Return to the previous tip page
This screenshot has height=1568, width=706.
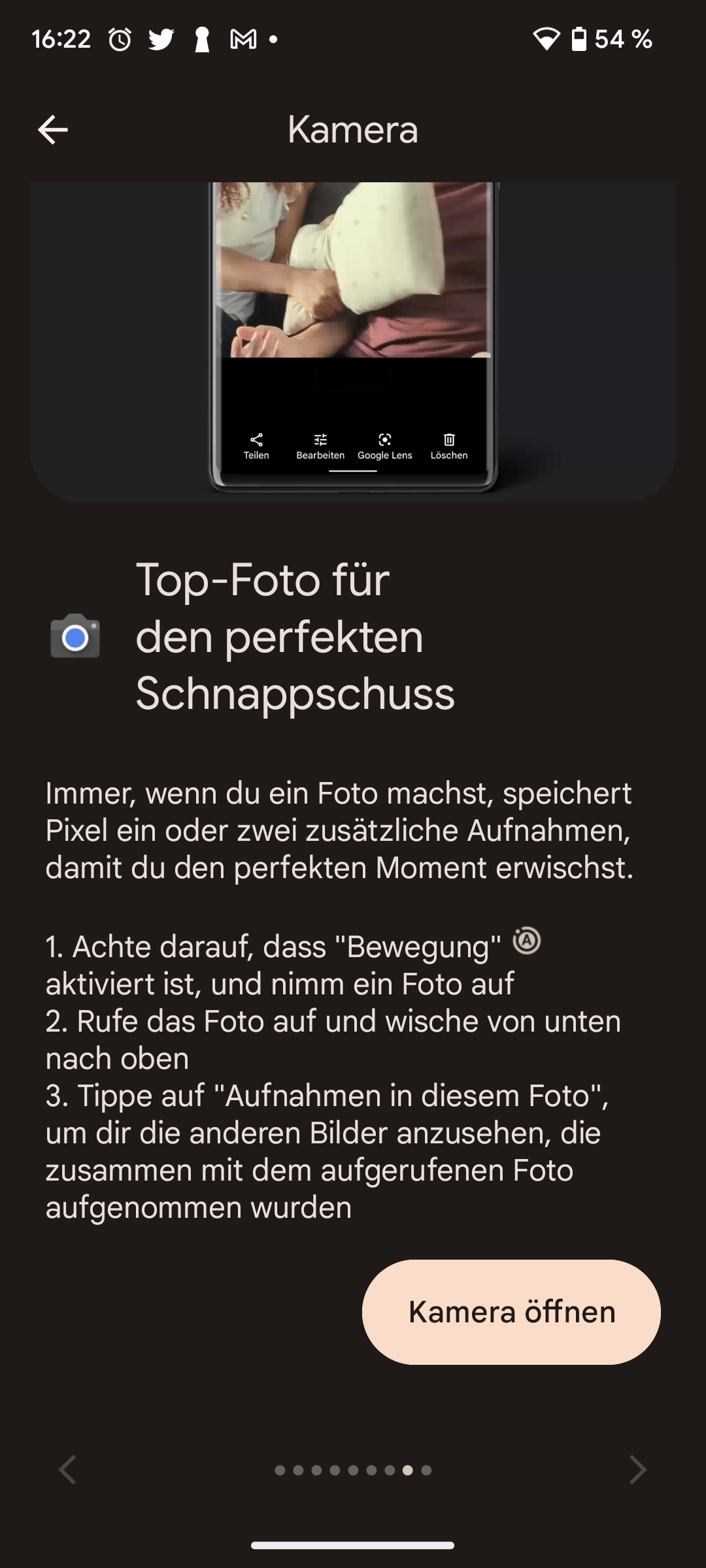point(68,1470)
